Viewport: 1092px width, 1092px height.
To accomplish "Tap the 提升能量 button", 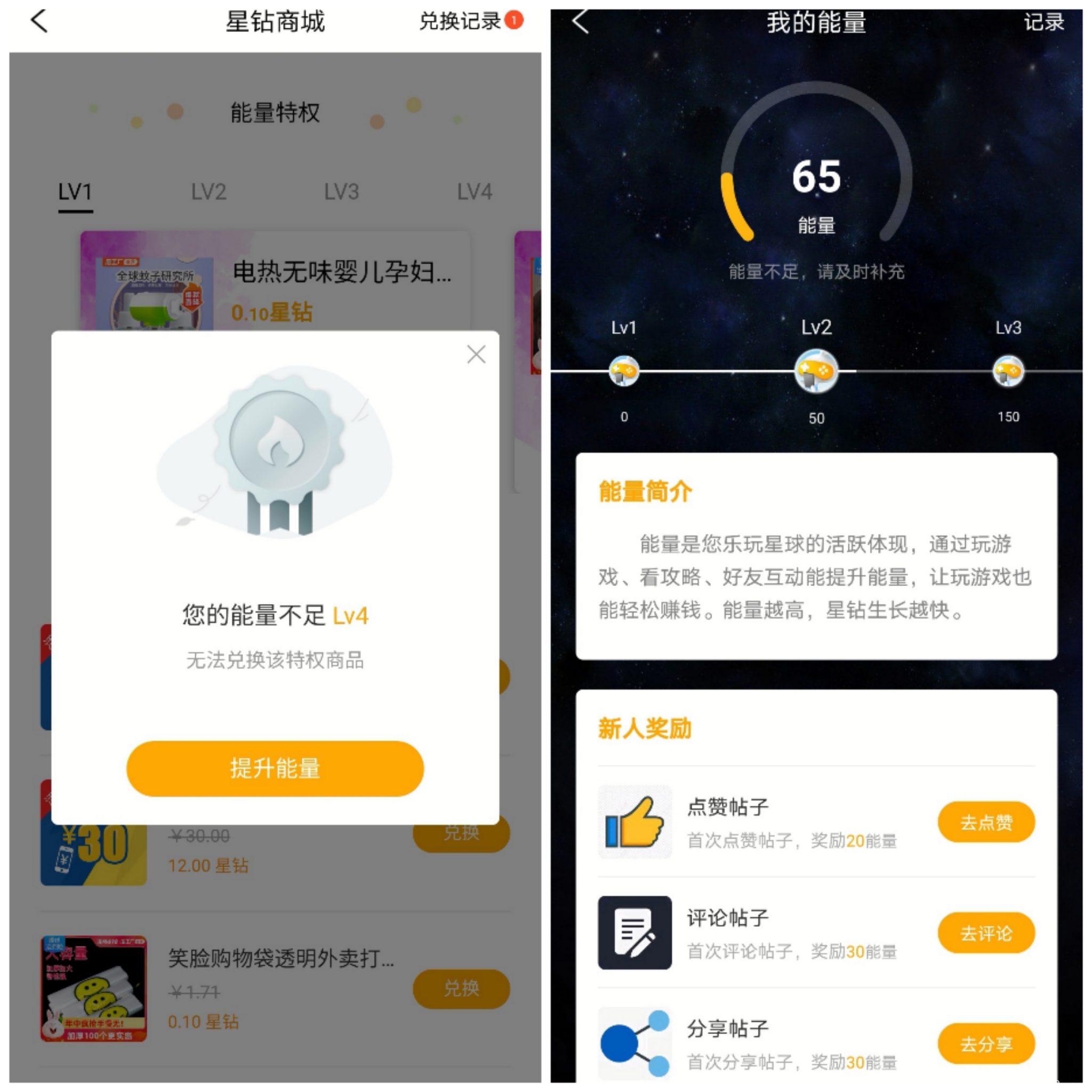I will (275, 768).
